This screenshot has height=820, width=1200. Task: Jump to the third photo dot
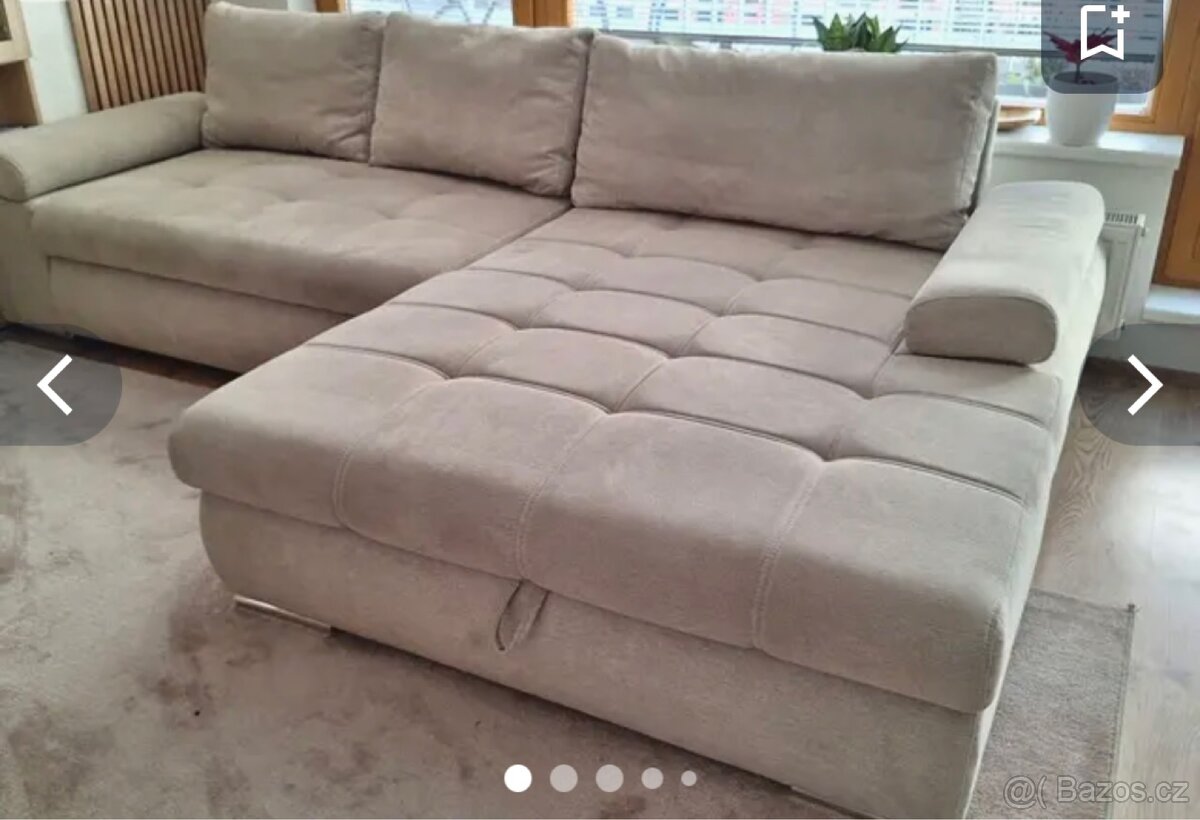(x=609, y=778)
